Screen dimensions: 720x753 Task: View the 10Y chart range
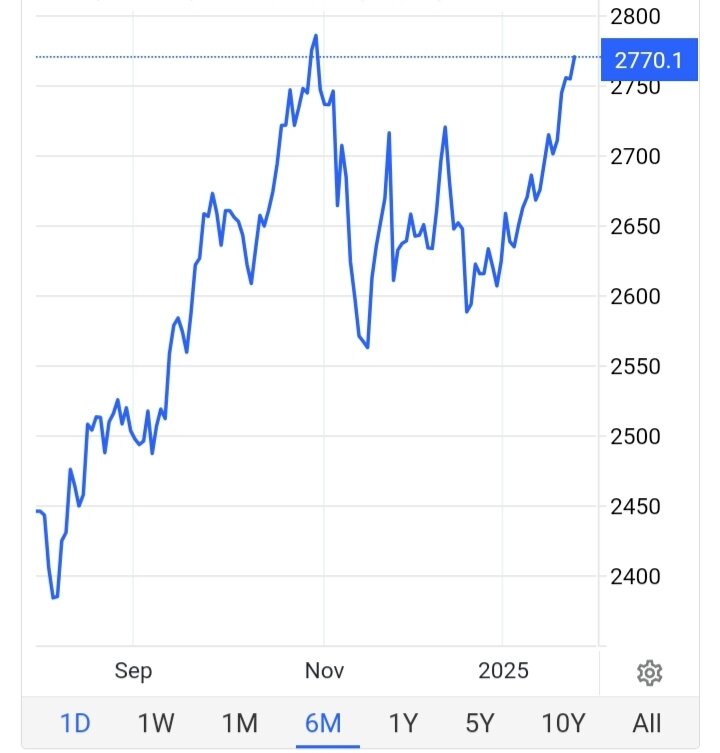562,722
